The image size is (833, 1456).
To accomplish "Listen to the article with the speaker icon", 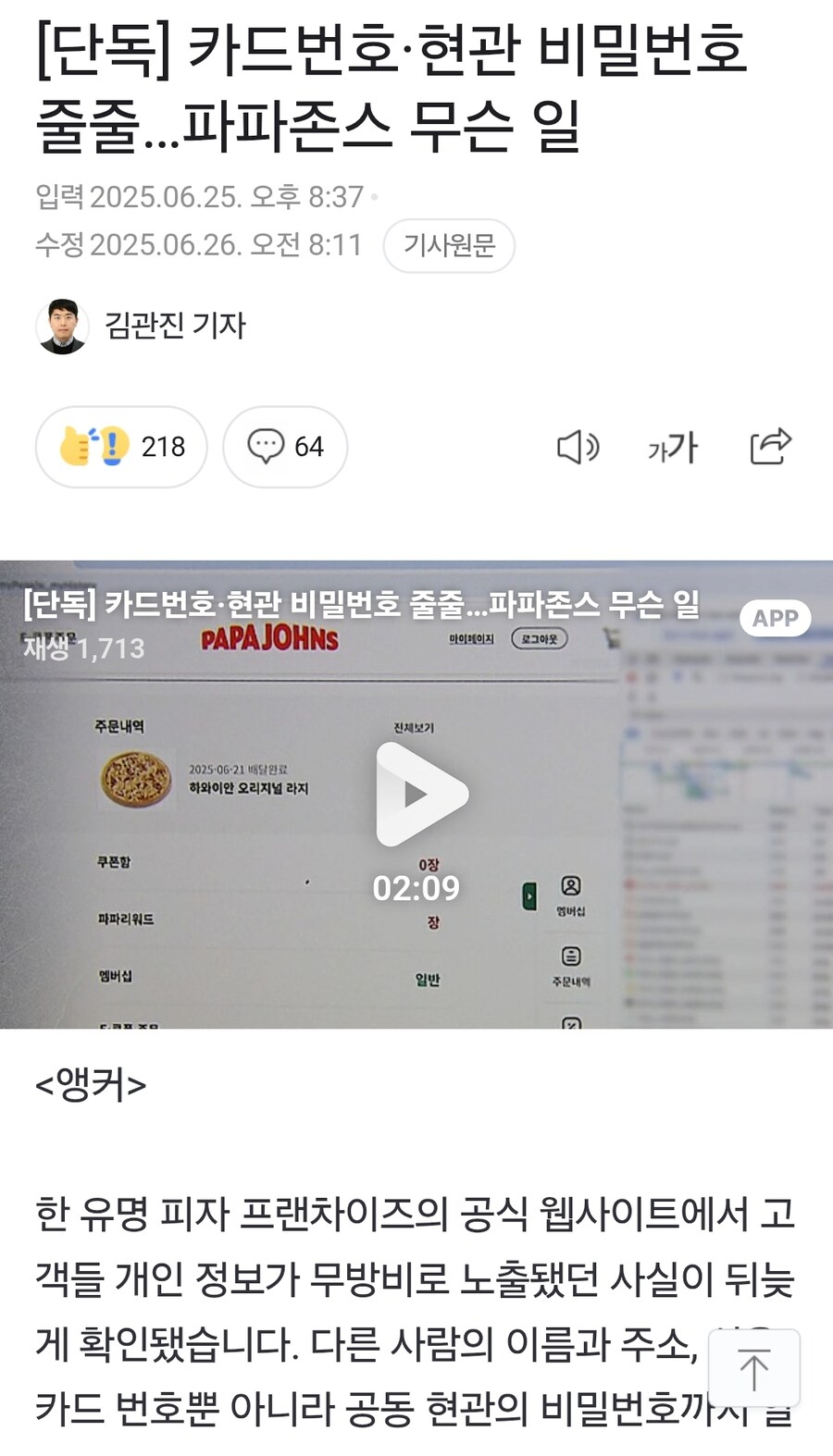I will point(578,447).
